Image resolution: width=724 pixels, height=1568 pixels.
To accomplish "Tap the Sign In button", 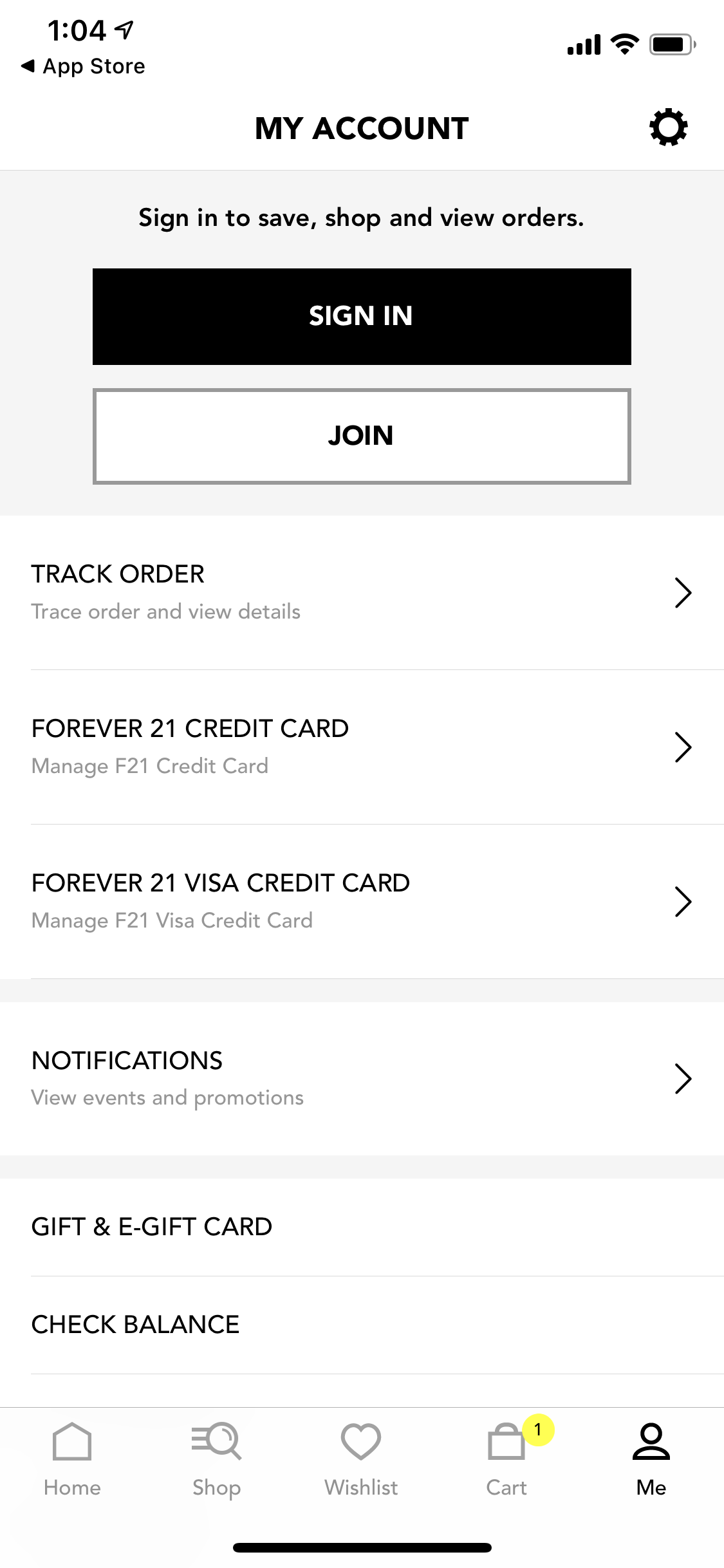I will pyautogui.click(x=362, y=317).
